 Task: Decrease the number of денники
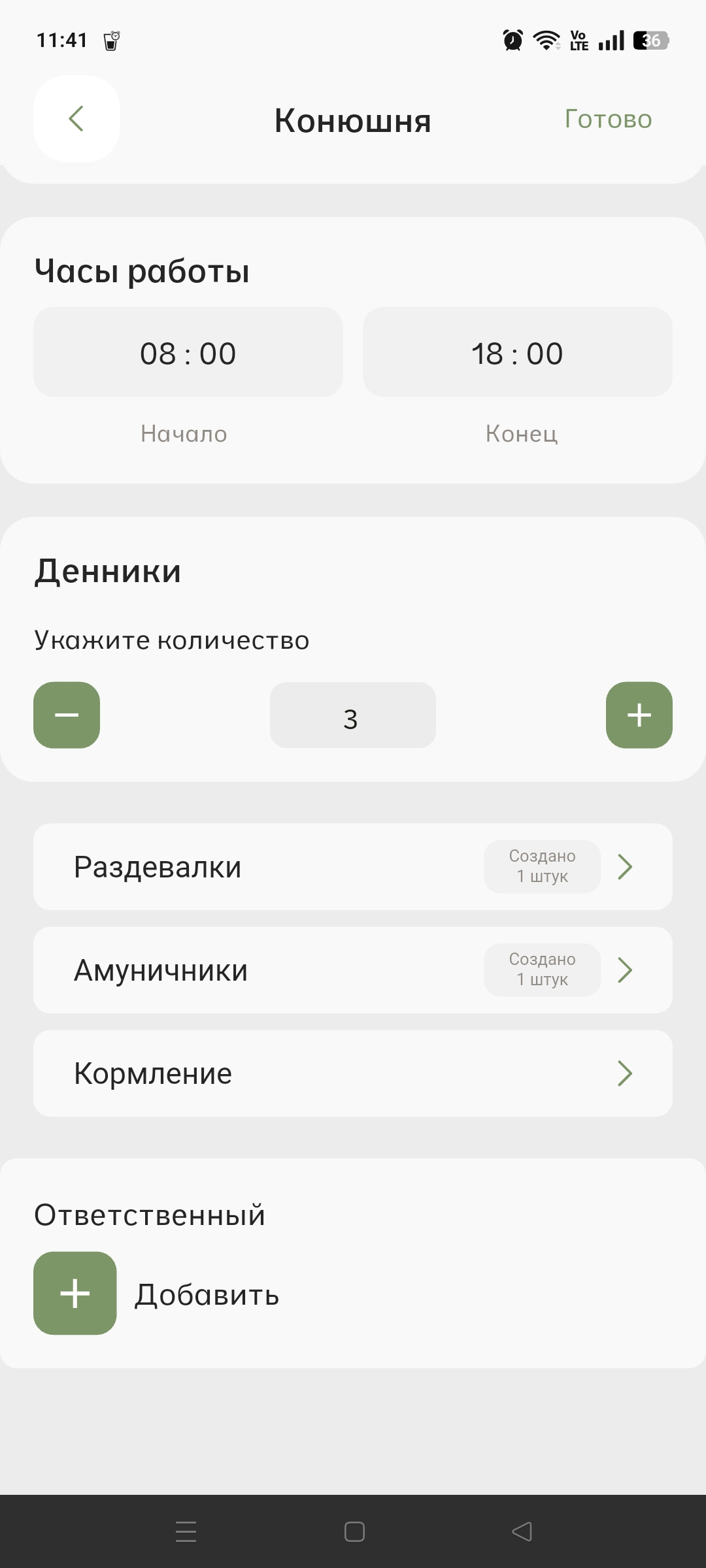pos(67,715)
